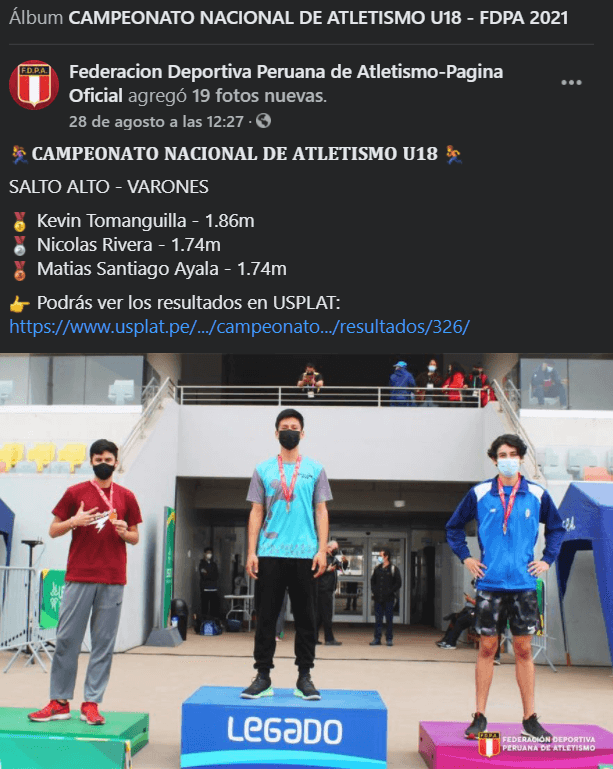Open the Federacion Deportiva Peruana profile picture
The height and width of the screenshot is (769, 613).
tap(34, 84)
